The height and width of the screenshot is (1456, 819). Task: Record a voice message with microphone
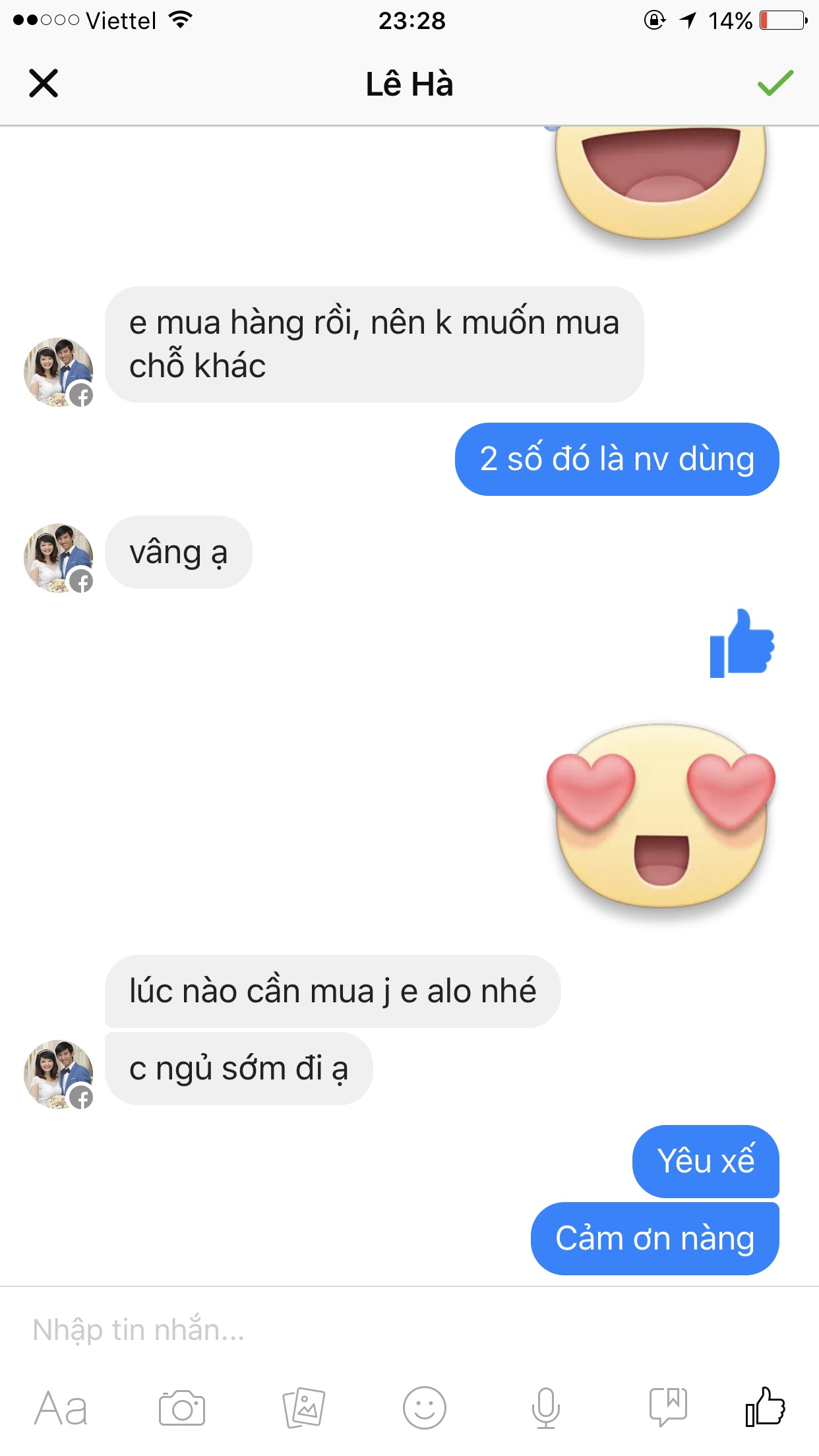(x=545, y=1408)
